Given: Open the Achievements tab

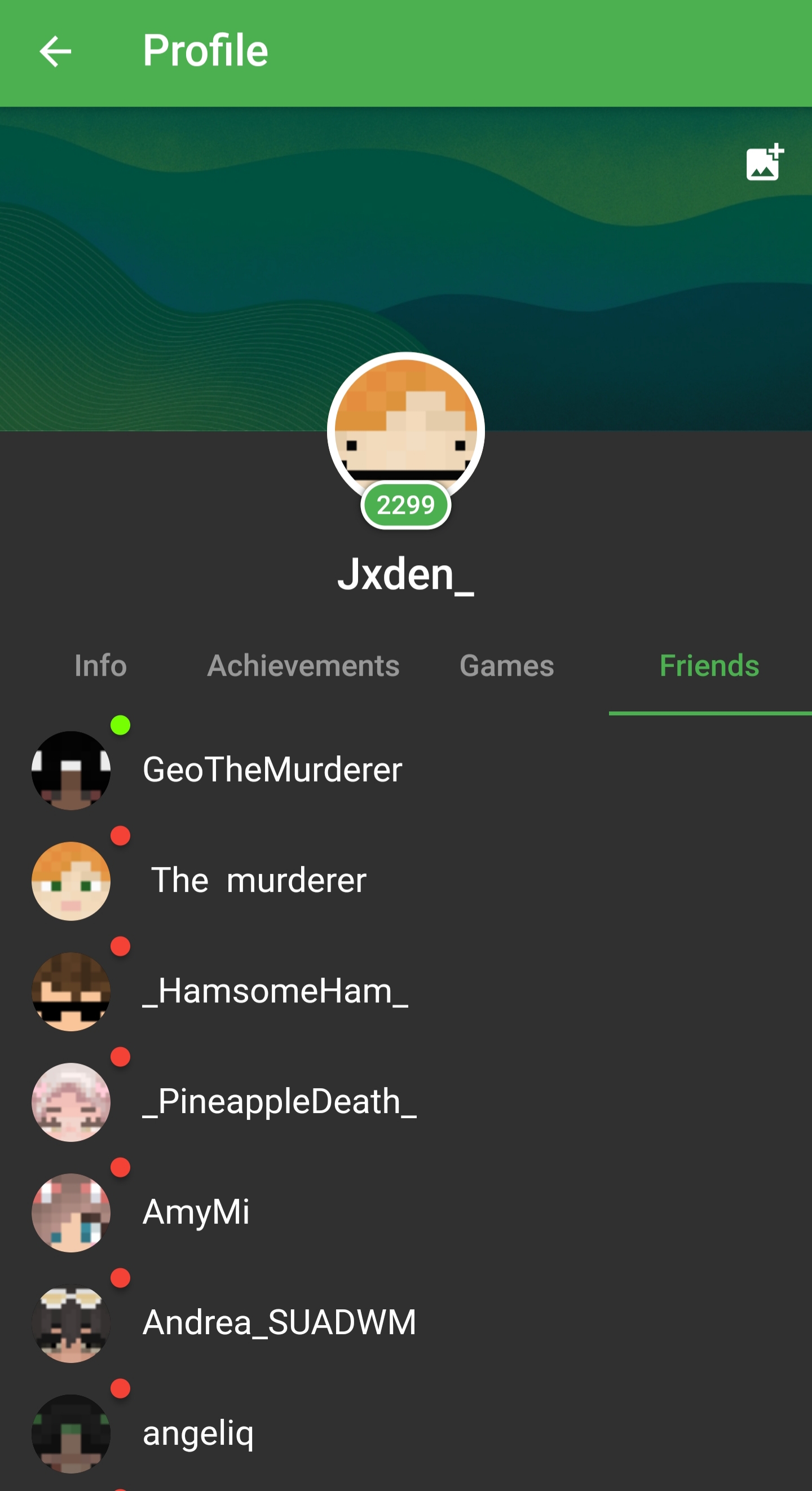Looking at the screenshot, I should (x=303, y=665).
